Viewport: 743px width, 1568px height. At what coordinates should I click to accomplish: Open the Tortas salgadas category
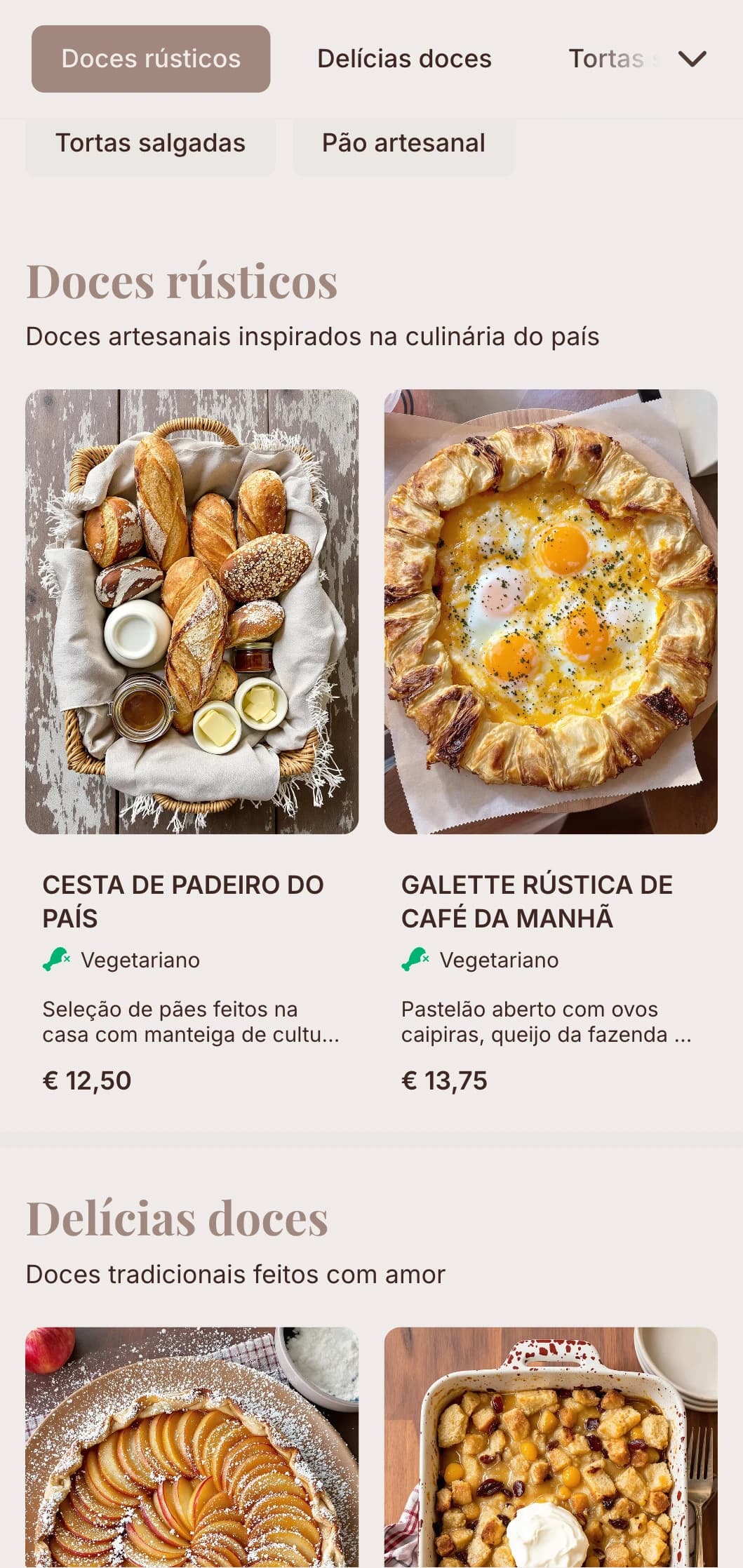pos(152,143)
